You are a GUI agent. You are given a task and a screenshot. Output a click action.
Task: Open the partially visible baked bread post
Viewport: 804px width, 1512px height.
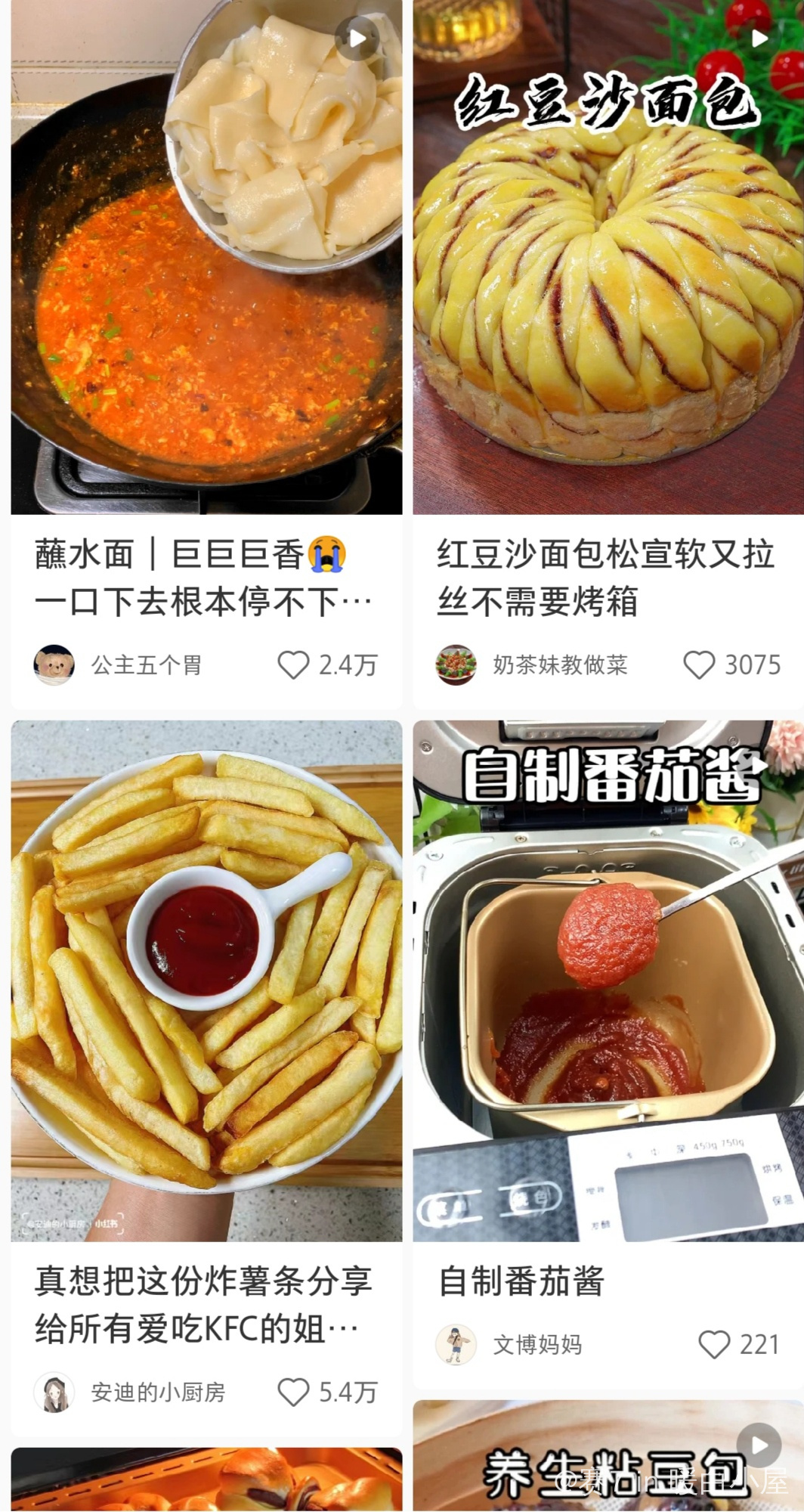click(206, 1480)
